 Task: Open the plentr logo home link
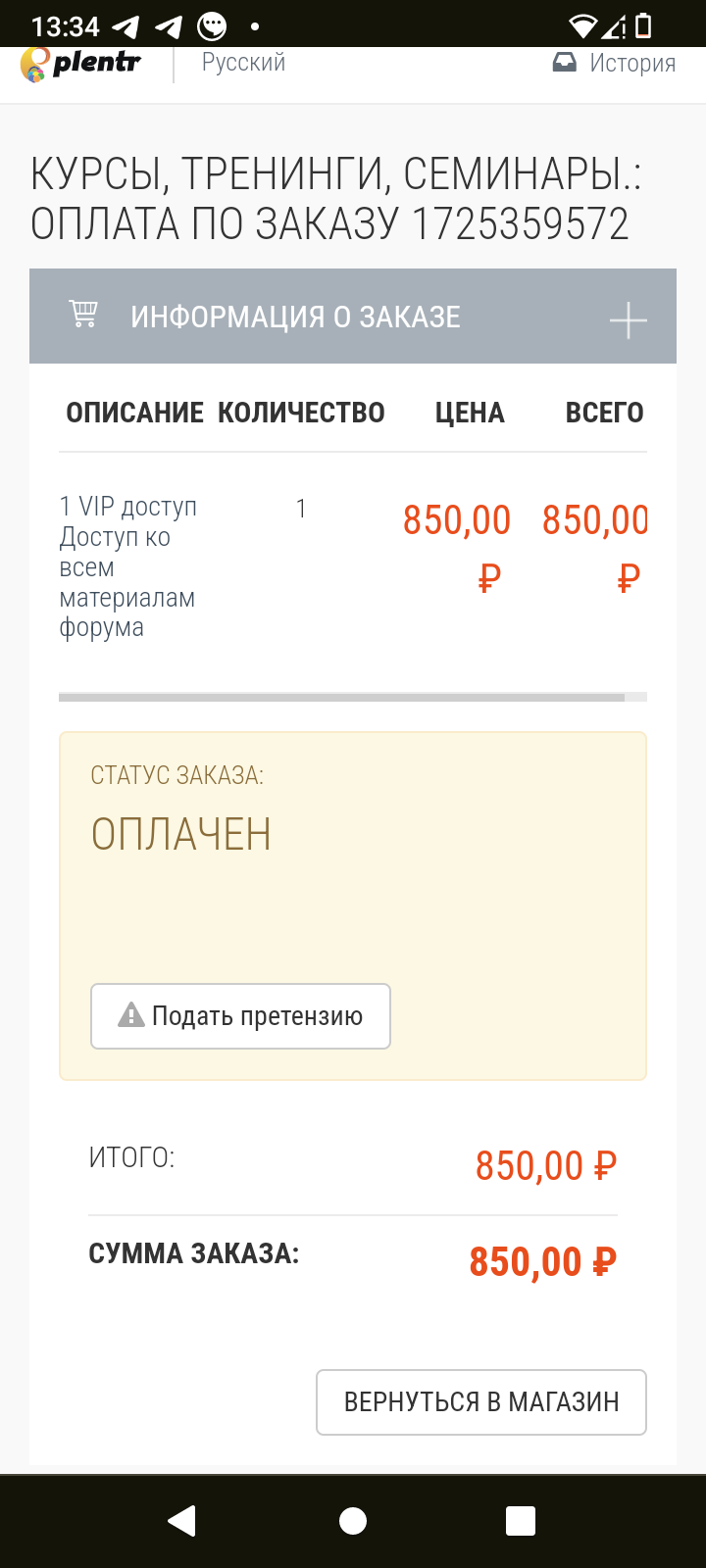pos(80,65)
